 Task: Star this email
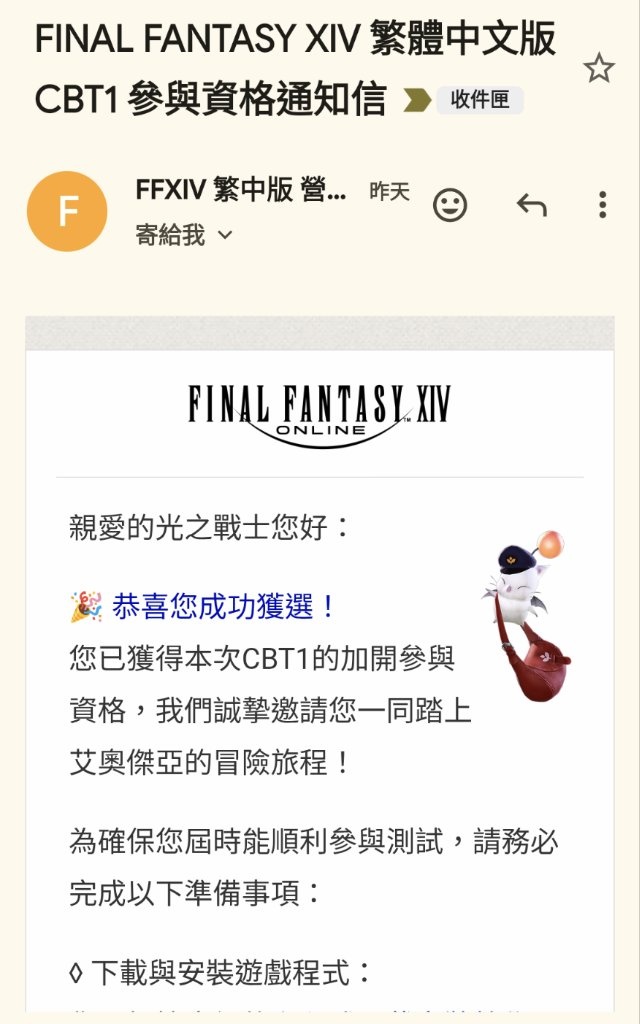pyautogui.click(x=599, y=69)
